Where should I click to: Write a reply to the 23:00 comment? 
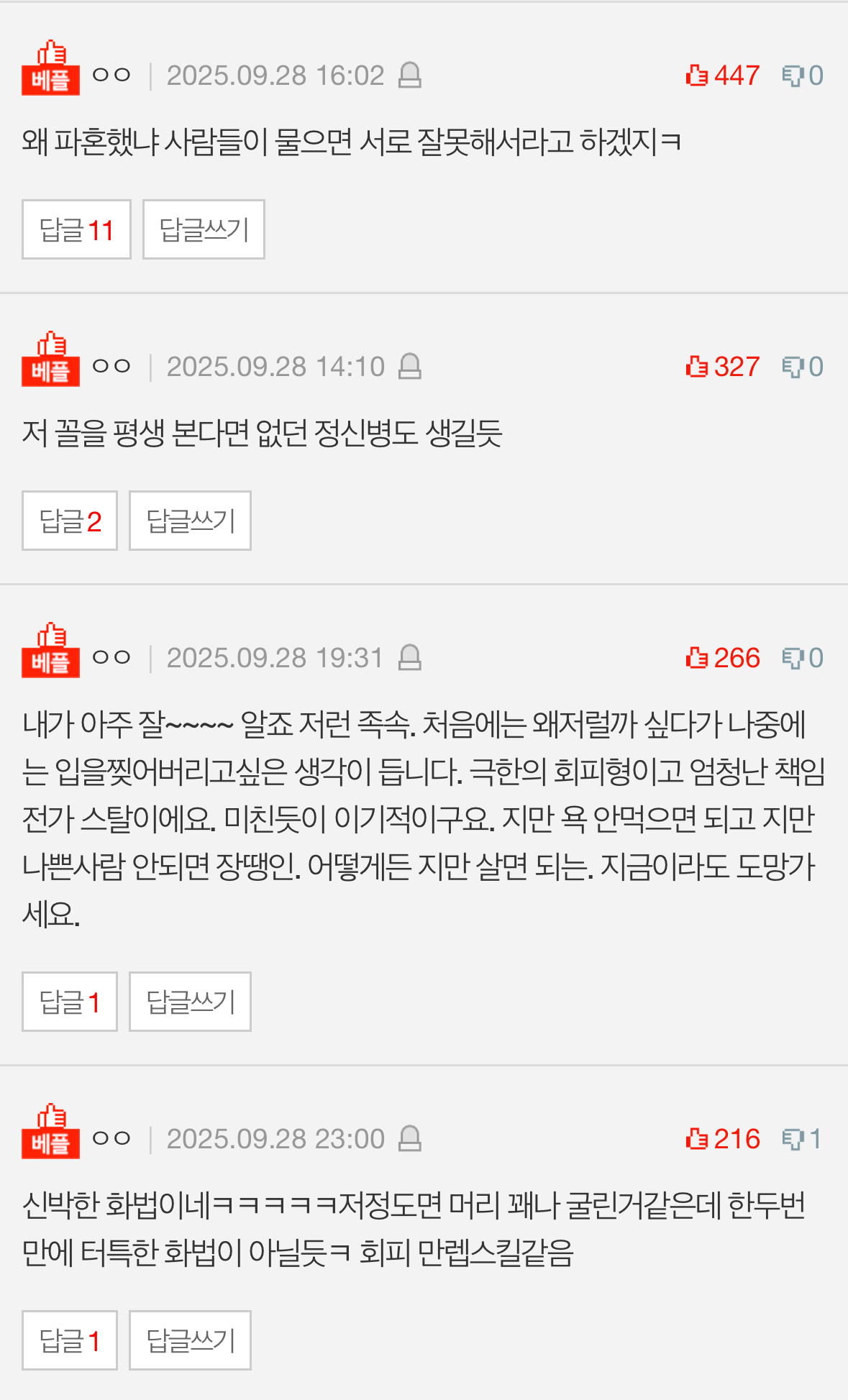click(x=190, y=1340)
